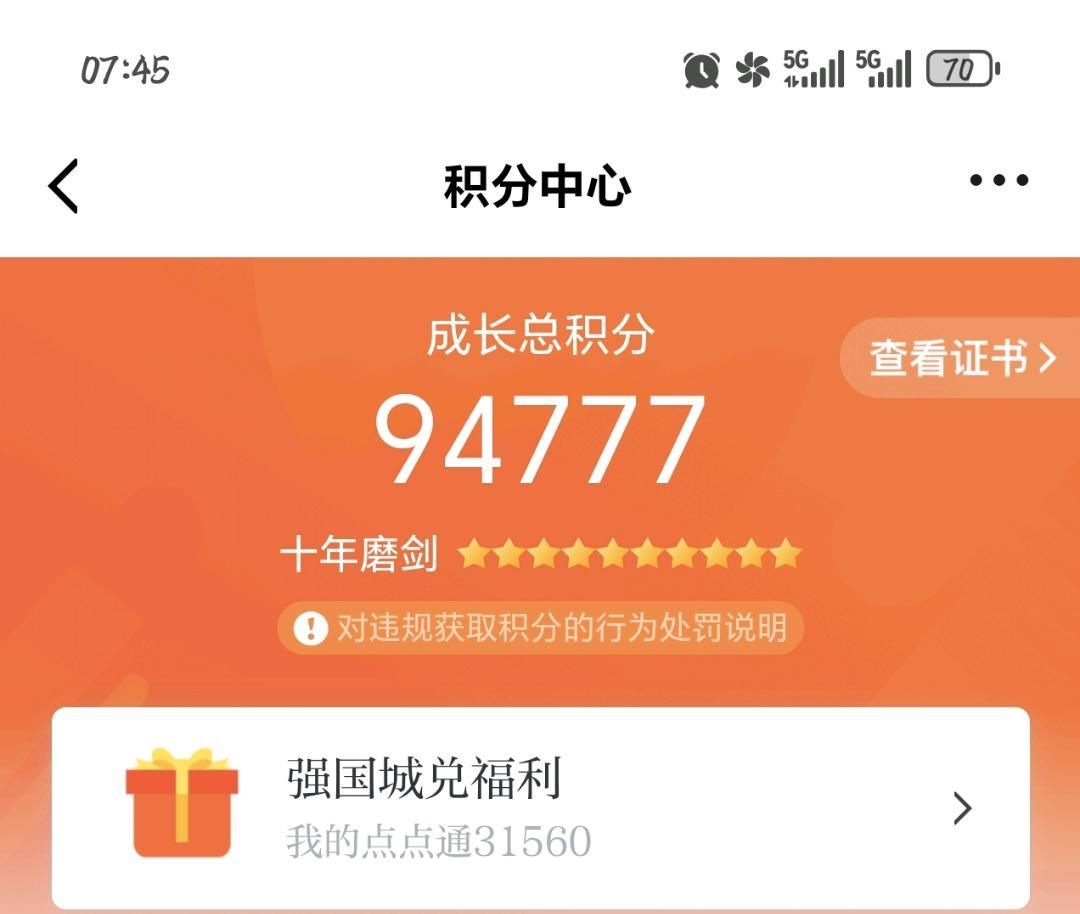Screen dimensions: 1080x914
Task: Tap 查看证书 to view certificate
Action: click(962, 358)
